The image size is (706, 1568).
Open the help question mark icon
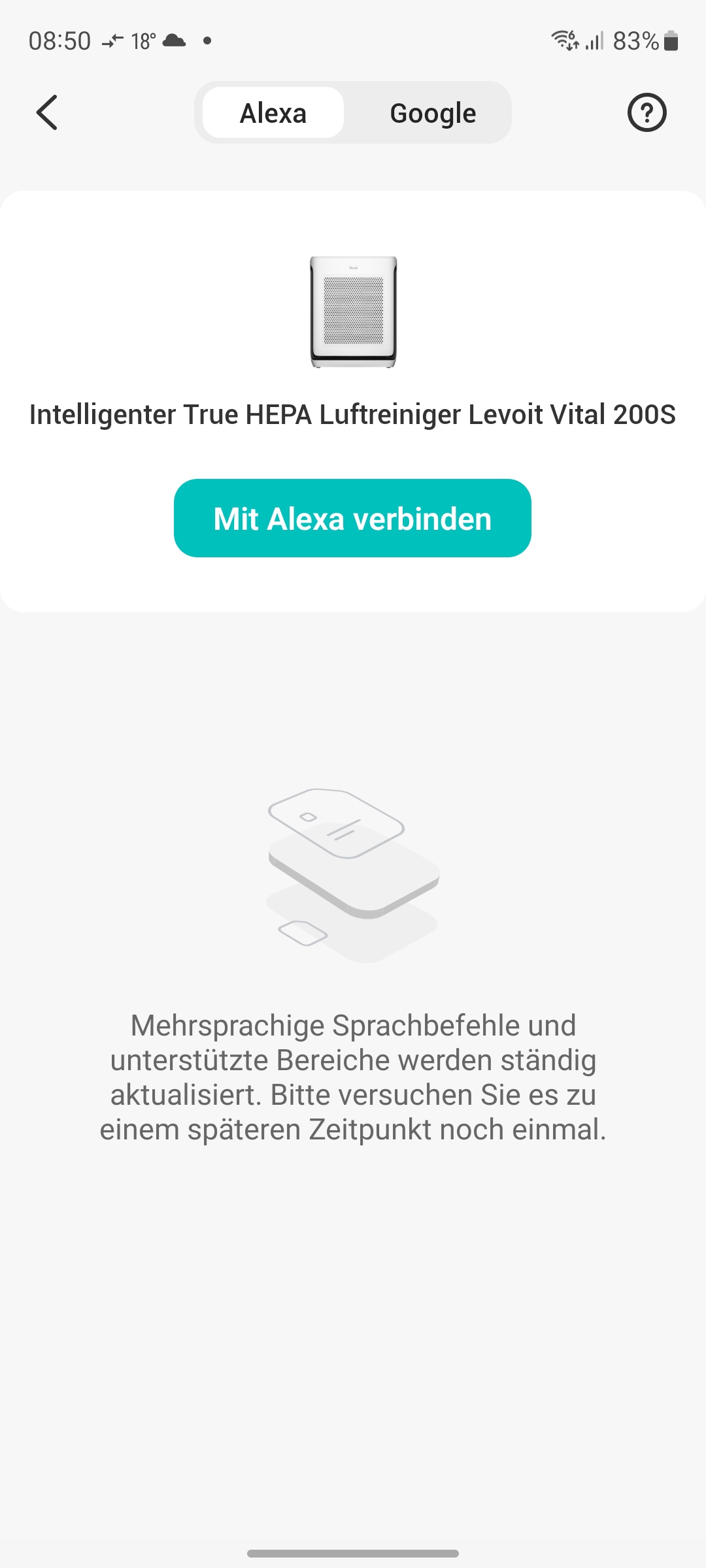647,112
